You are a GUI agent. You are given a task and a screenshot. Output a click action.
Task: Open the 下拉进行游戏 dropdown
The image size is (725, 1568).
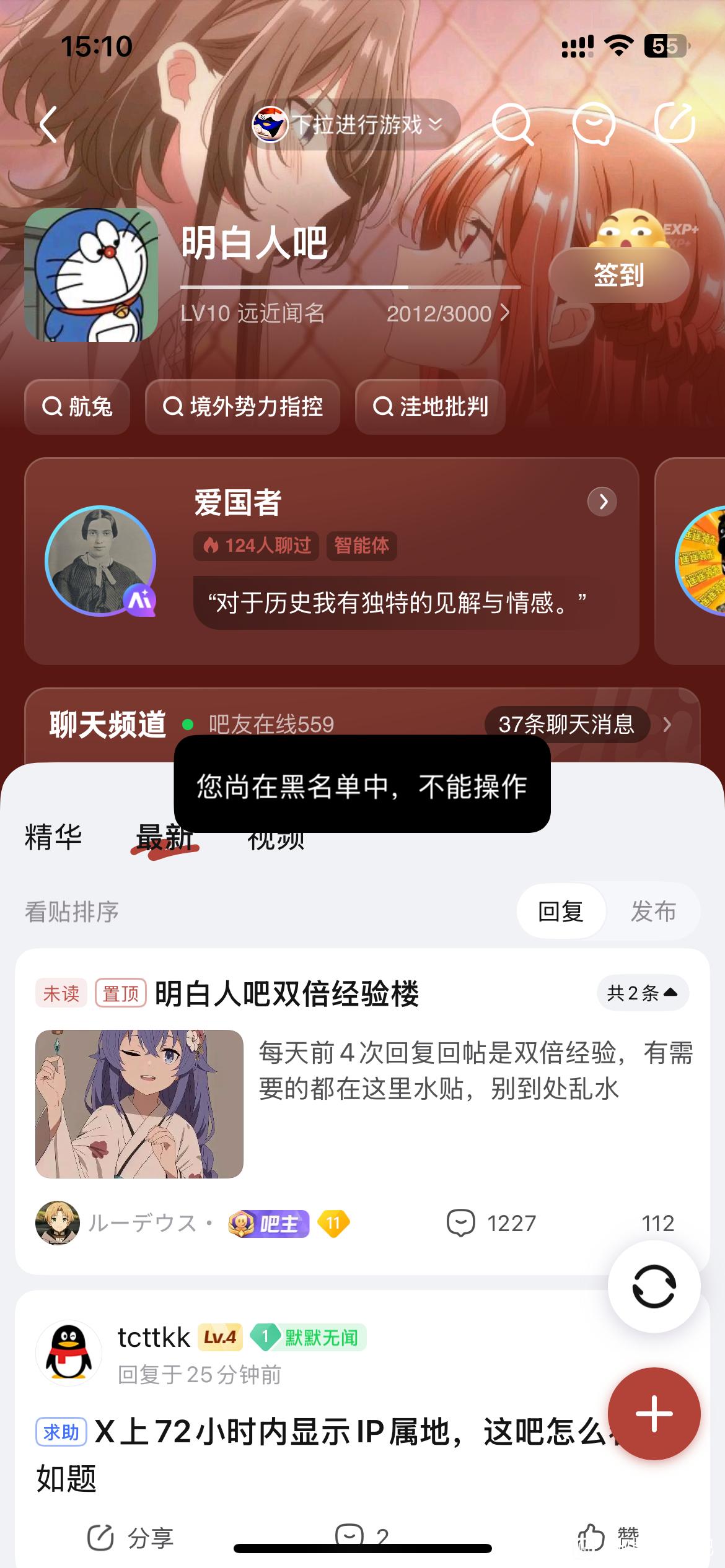(356, 124)
